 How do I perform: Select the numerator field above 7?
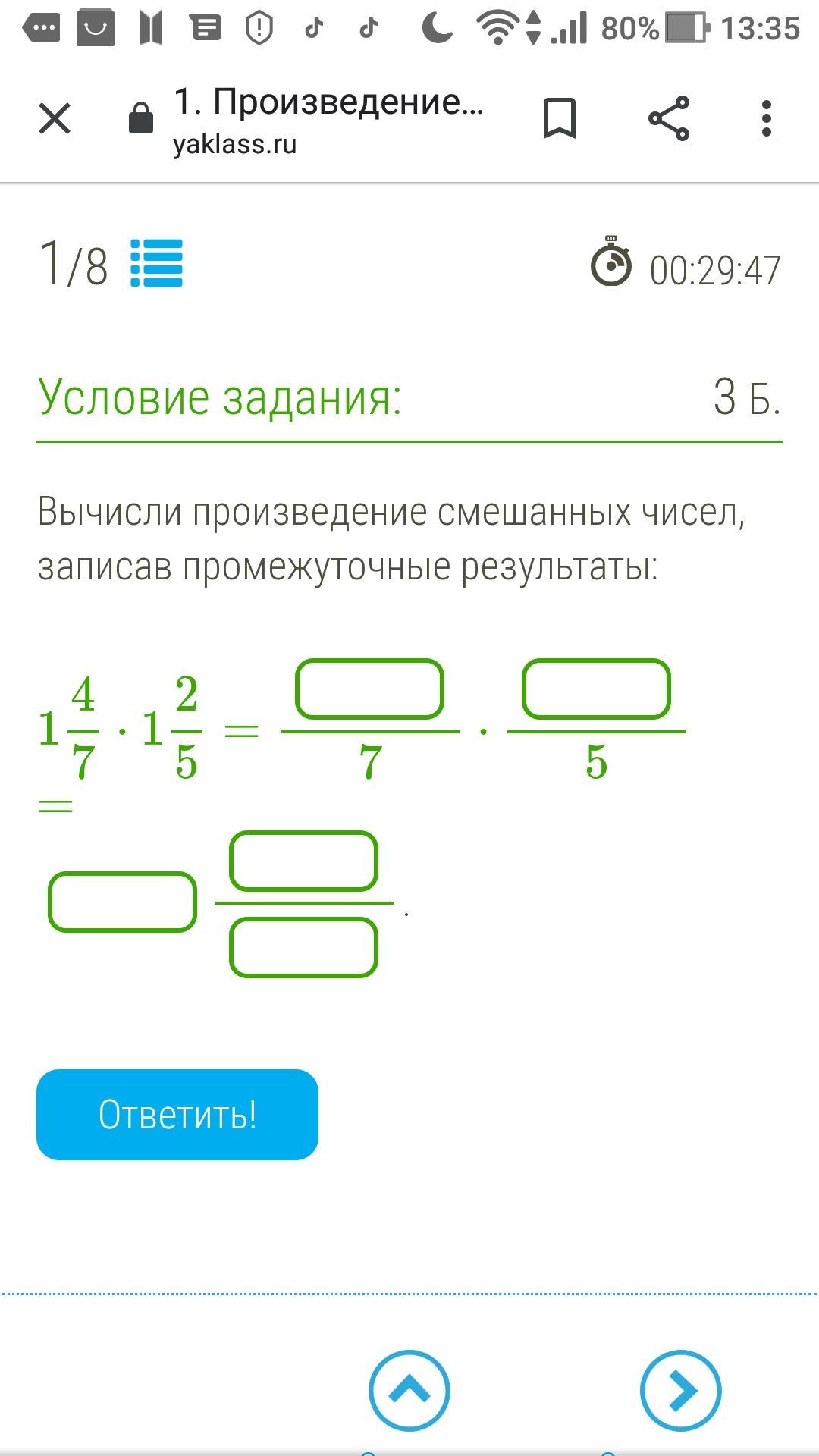369,689
